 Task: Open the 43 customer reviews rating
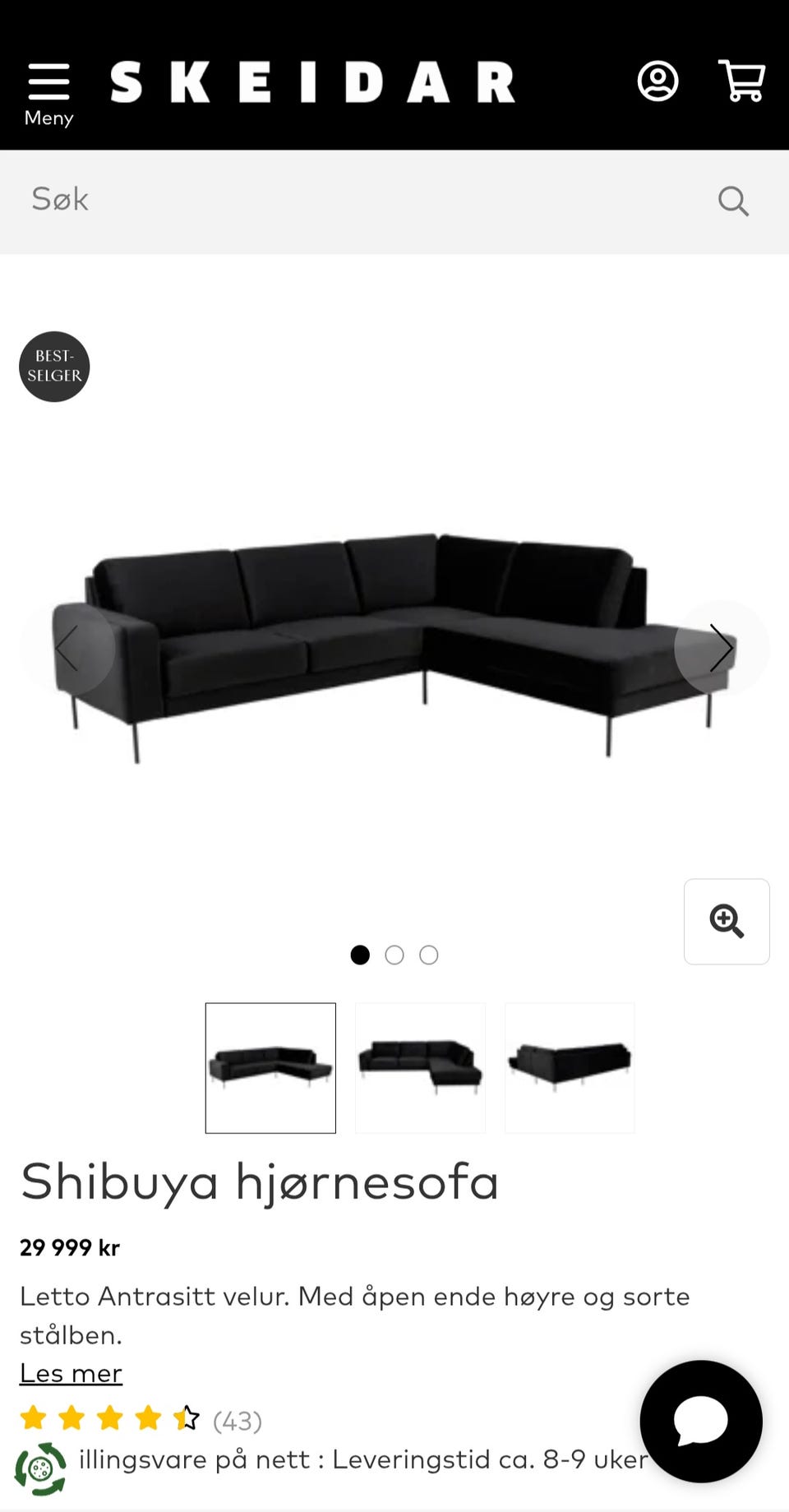click(140, 1418)
